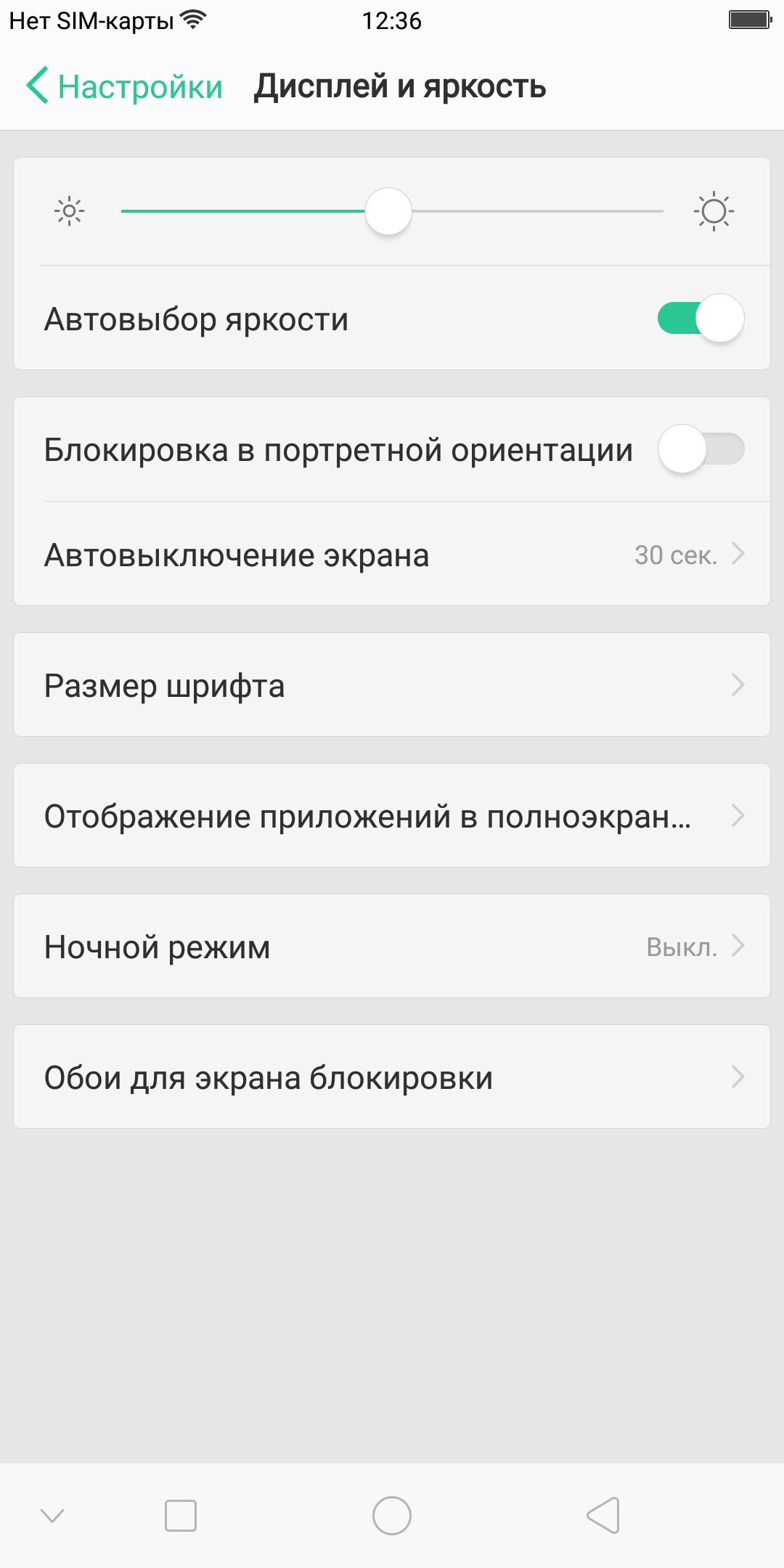Go back to Настройки

(x=125, y=86)
